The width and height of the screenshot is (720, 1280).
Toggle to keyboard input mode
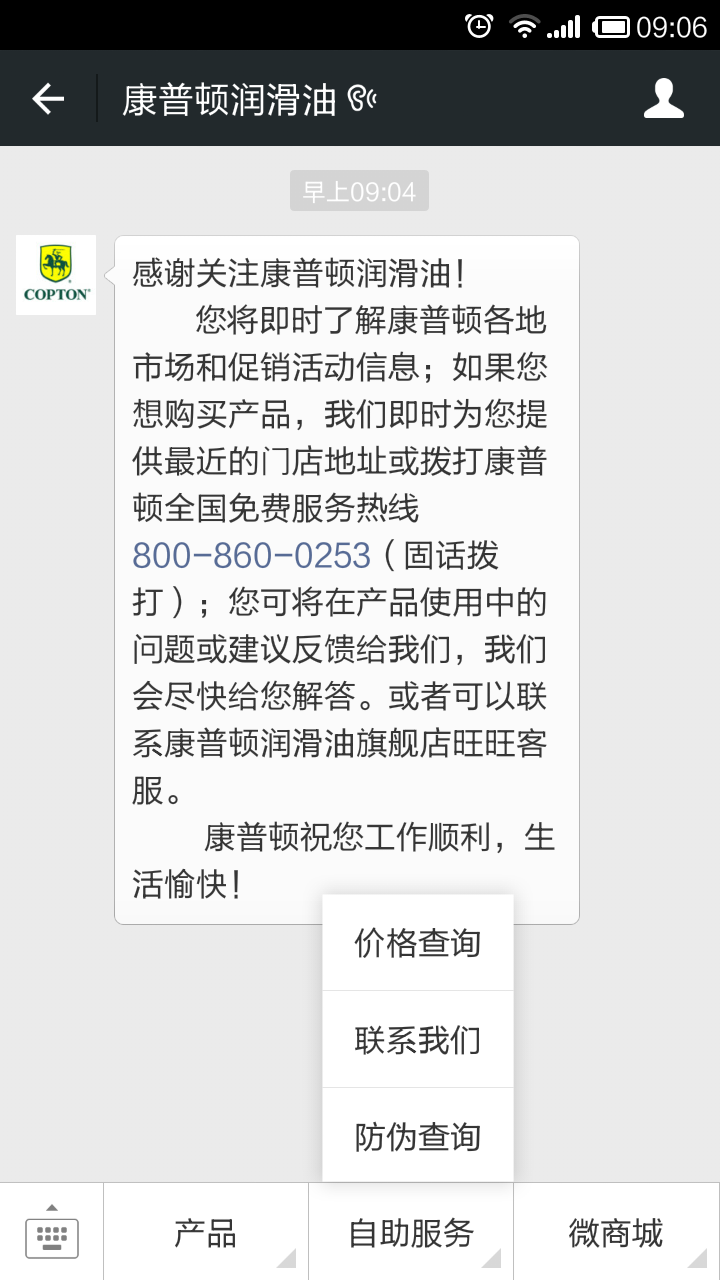pos(51,1237)
